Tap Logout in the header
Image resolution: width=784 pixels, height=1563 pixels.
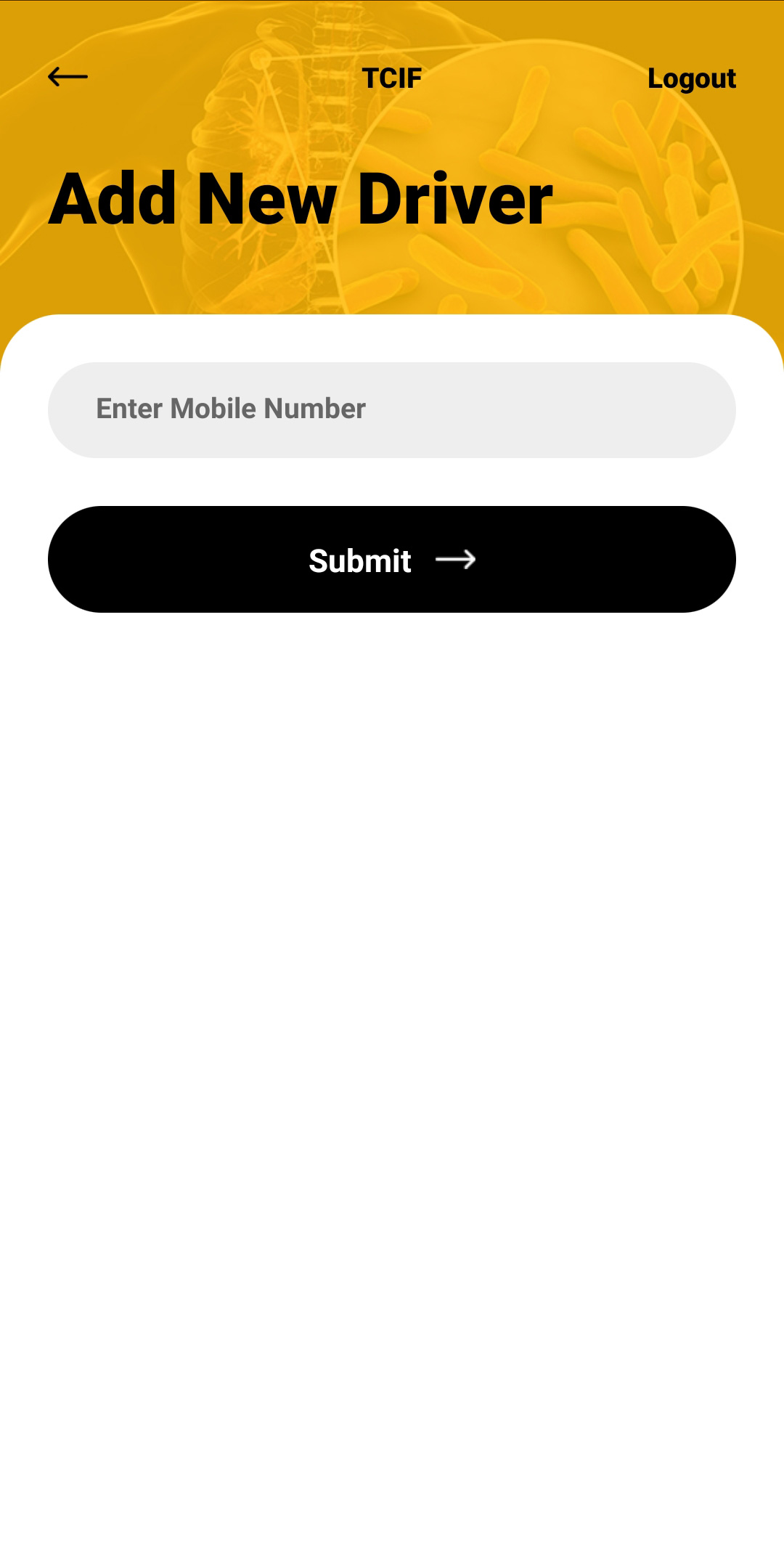691,78
